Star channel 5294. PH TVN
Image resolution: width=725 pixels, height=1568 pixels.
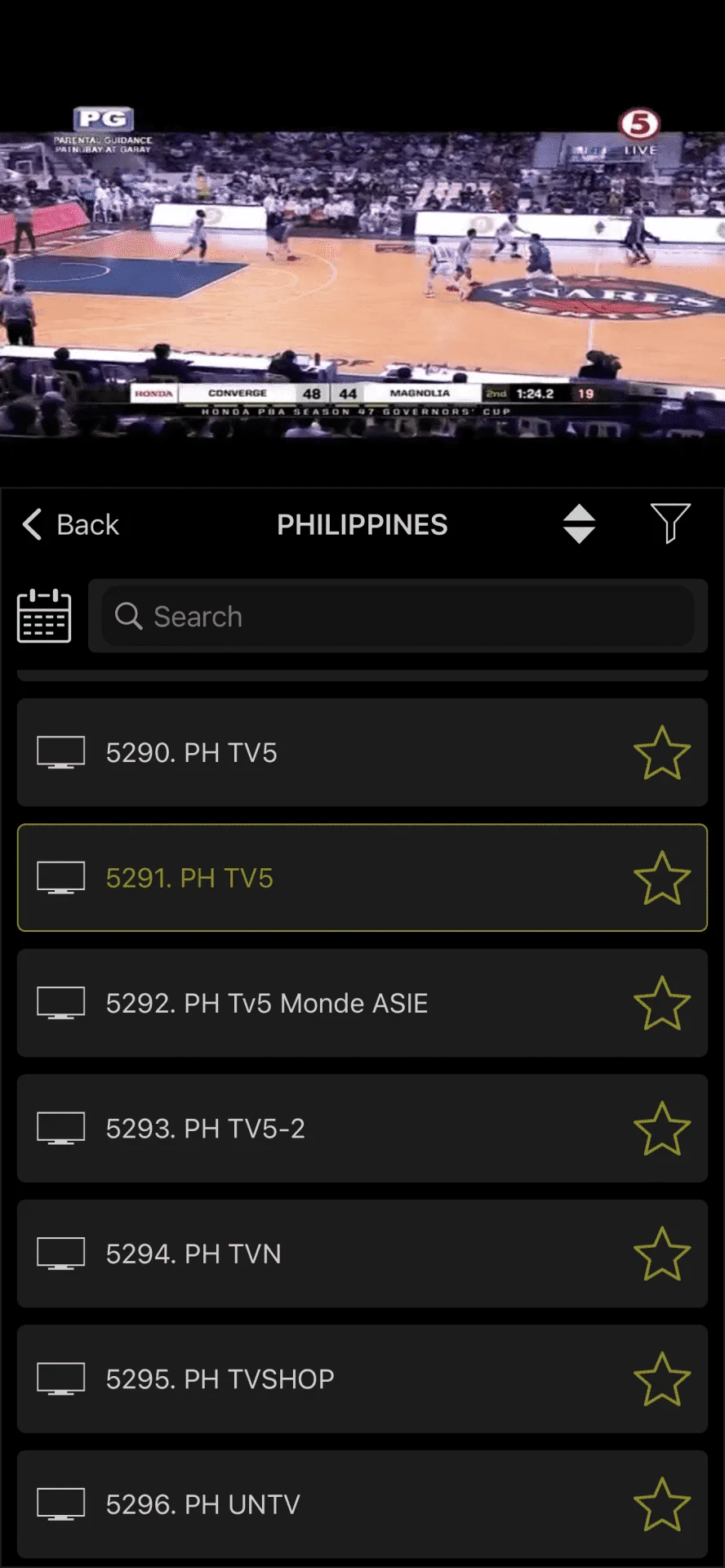click(x=662, y=1254)
